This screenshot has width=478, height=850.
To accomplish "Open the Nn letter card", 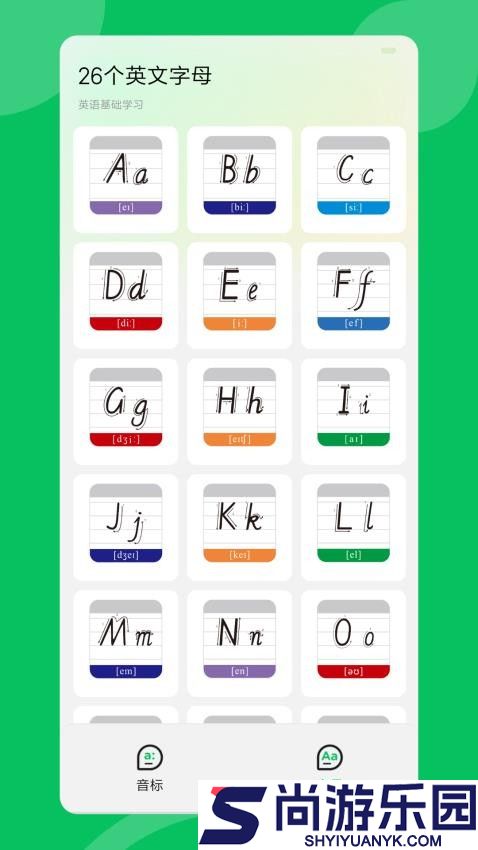I will coord(240,643).
